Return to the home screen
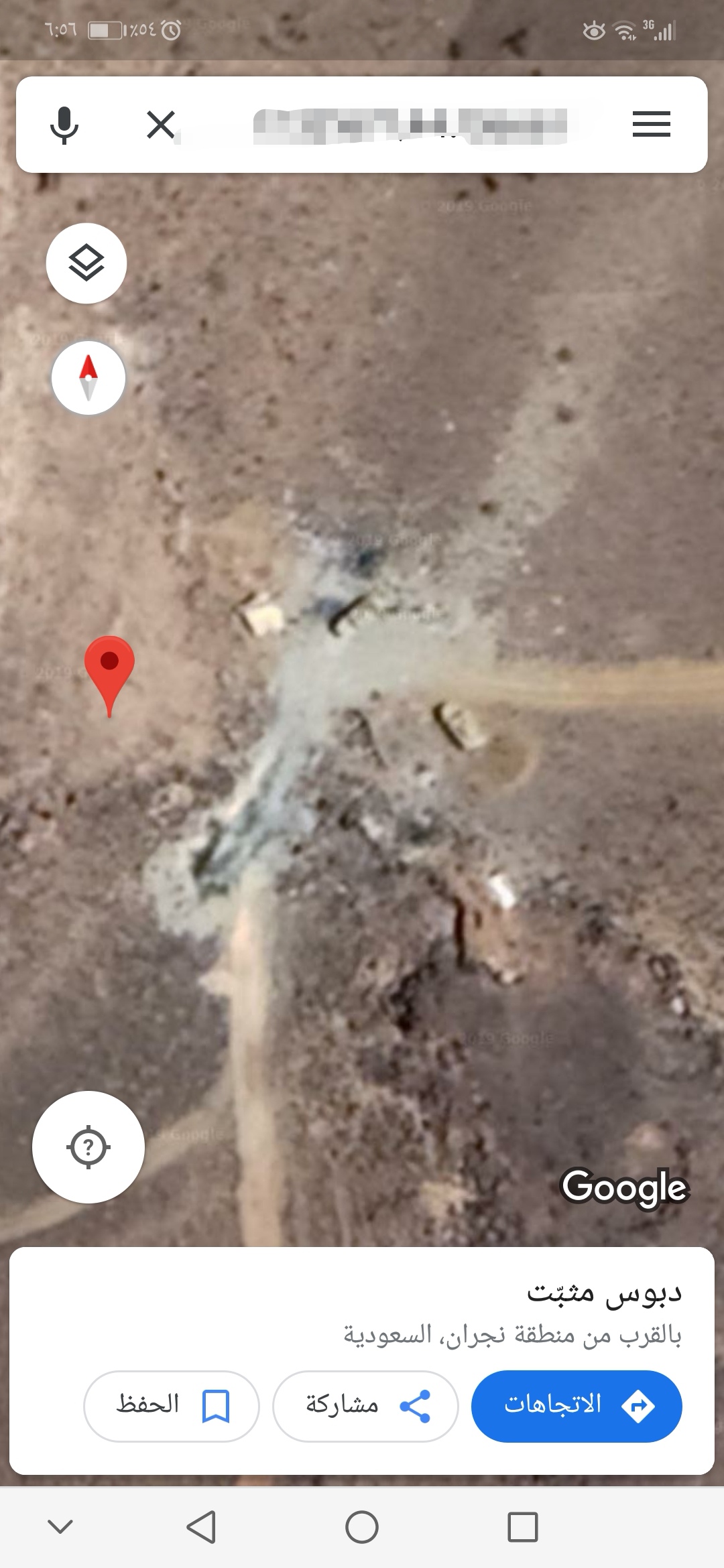Image resolution: width=724 pixels, height=1568 pixels. coord(362,1527)
